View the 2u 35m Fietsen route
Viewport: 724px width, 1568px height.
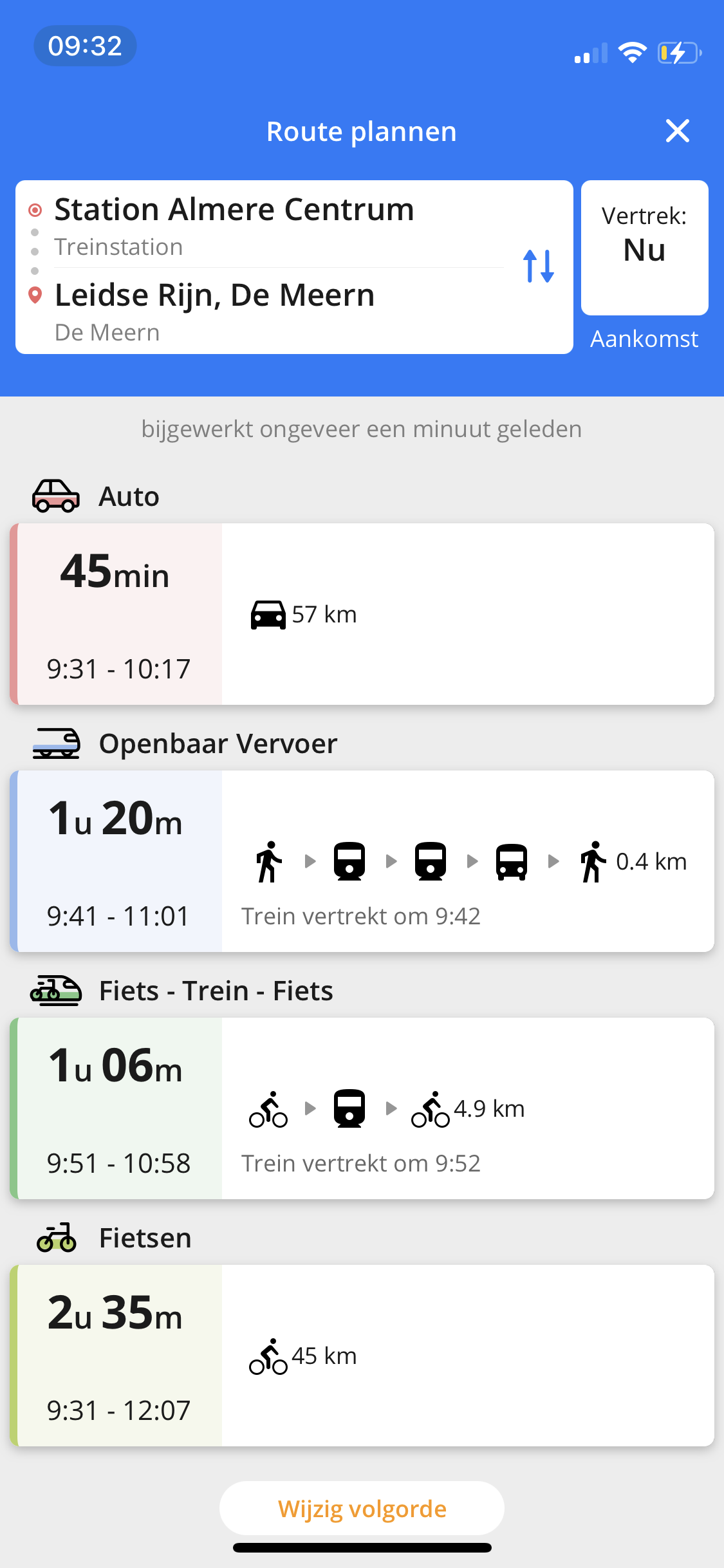click(x=362, y=1356)
